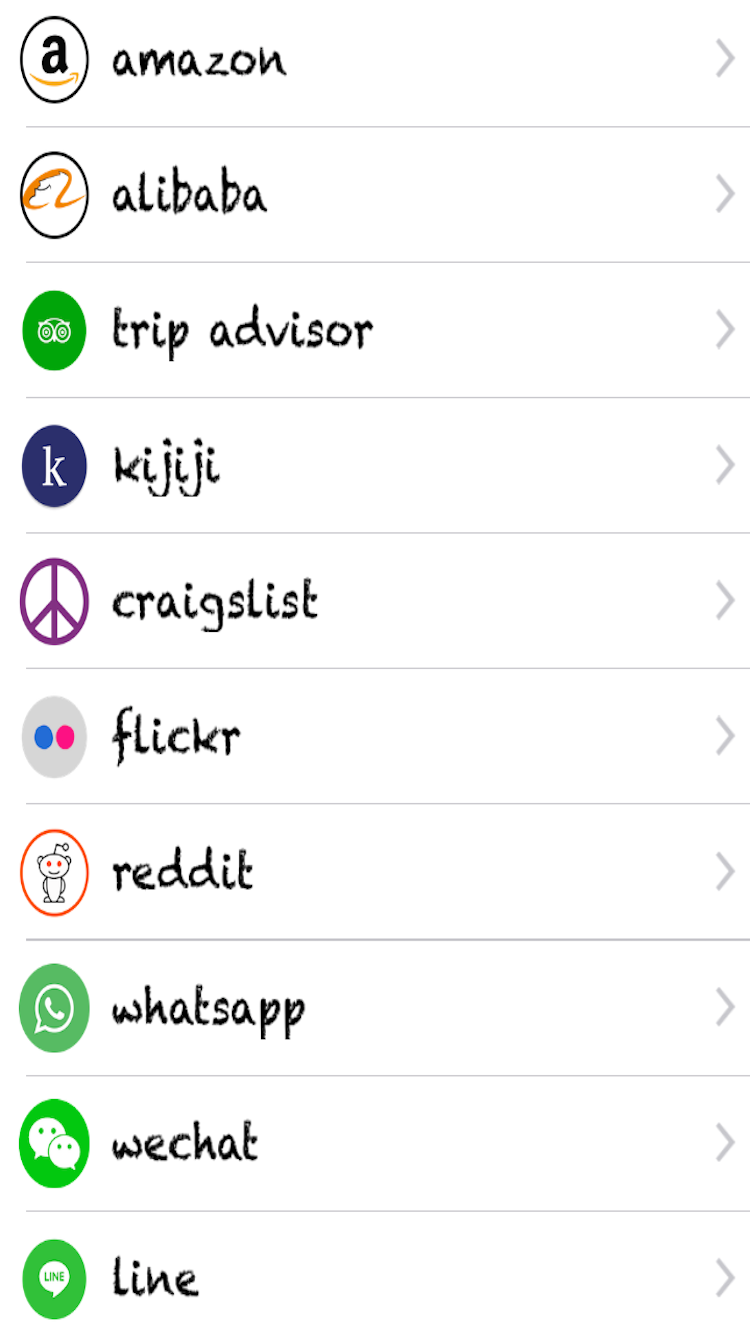Screen dimensions: 750x1334
Task: Open the Trip Advisor owl icon
Action: click(54, 330)
